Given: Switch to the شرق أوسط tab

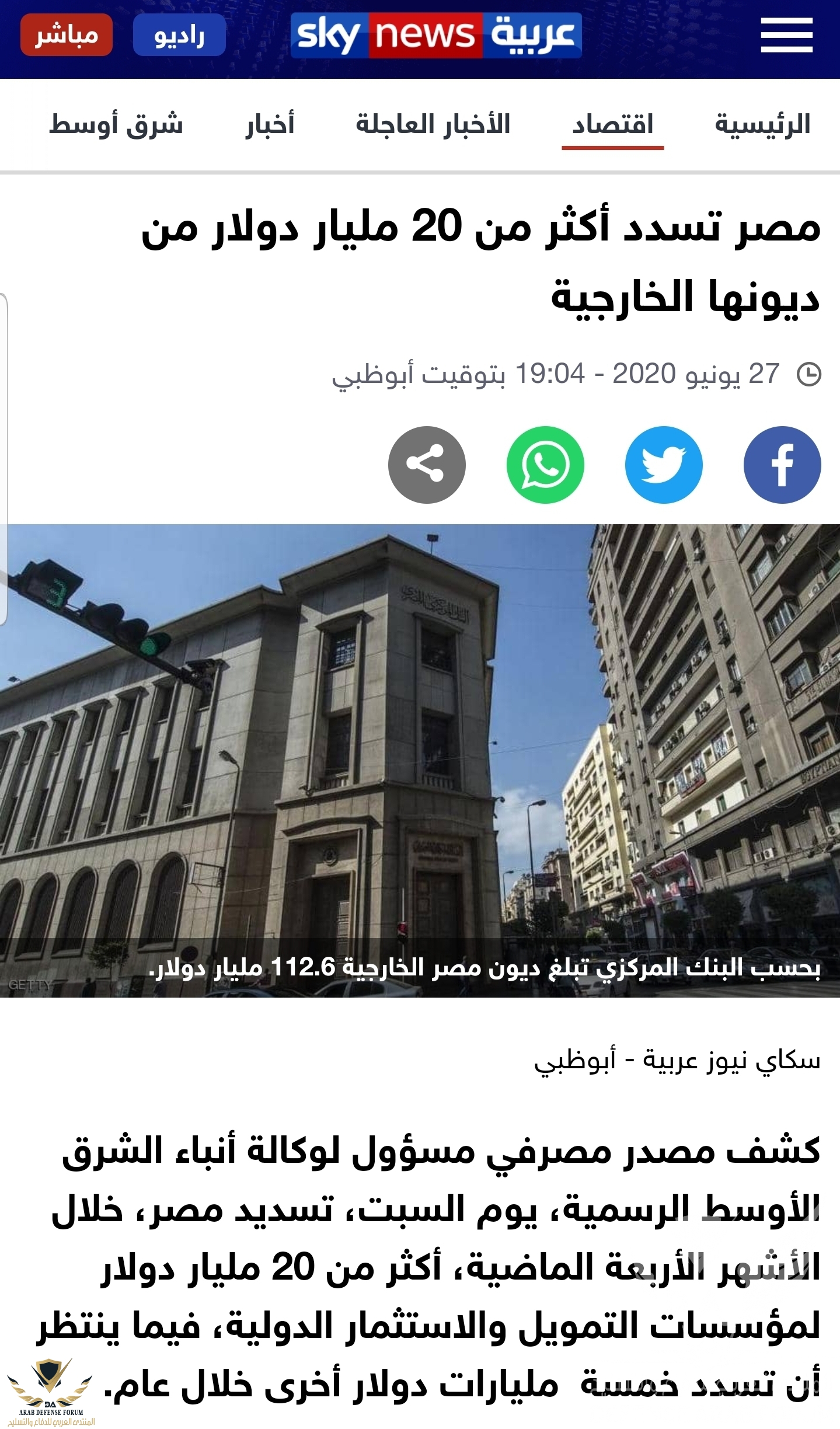Looking at the screenshot, I should 116,124.
